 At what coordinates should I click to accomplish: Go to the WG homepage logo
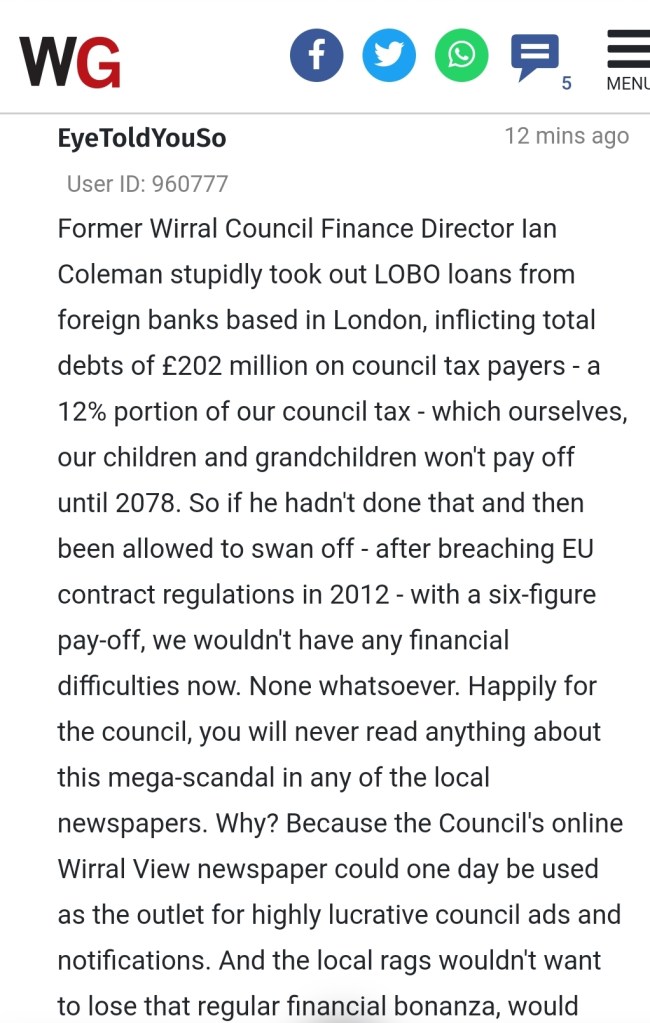click(70, 60)
